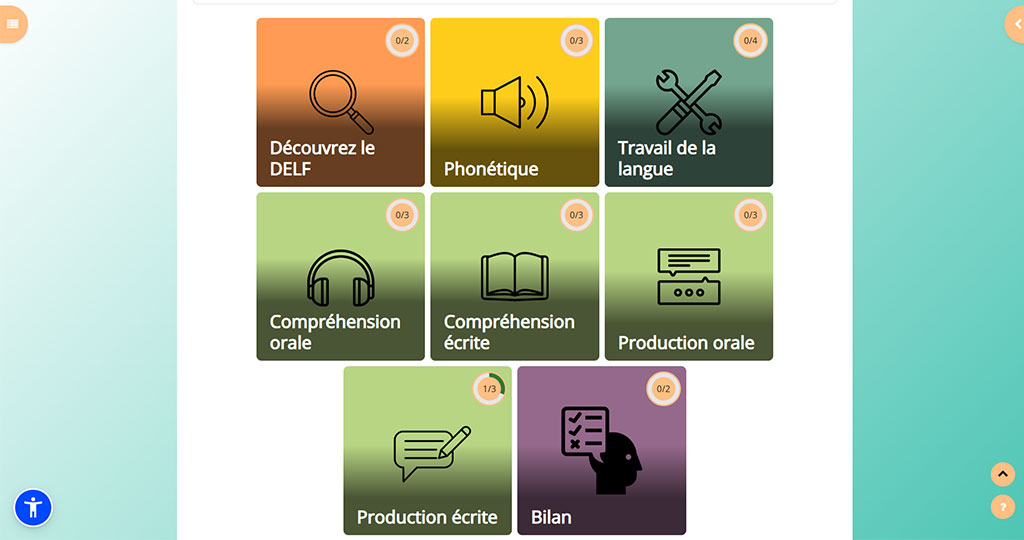Open the Phonétique module

tap(514, 102)
